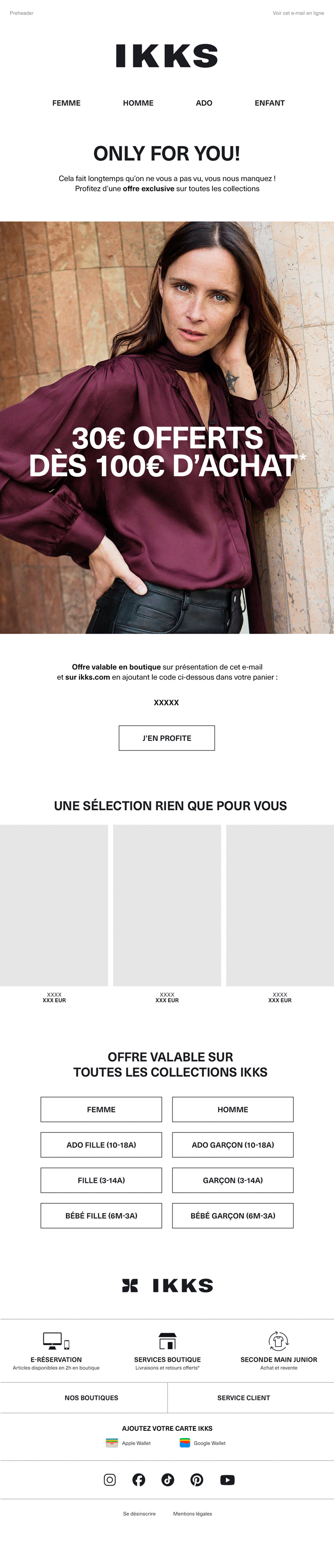Viewport: 334px width, 1568px height.
Task: Select ENFANT in the top navigation
Action: [x=270, y=103]
